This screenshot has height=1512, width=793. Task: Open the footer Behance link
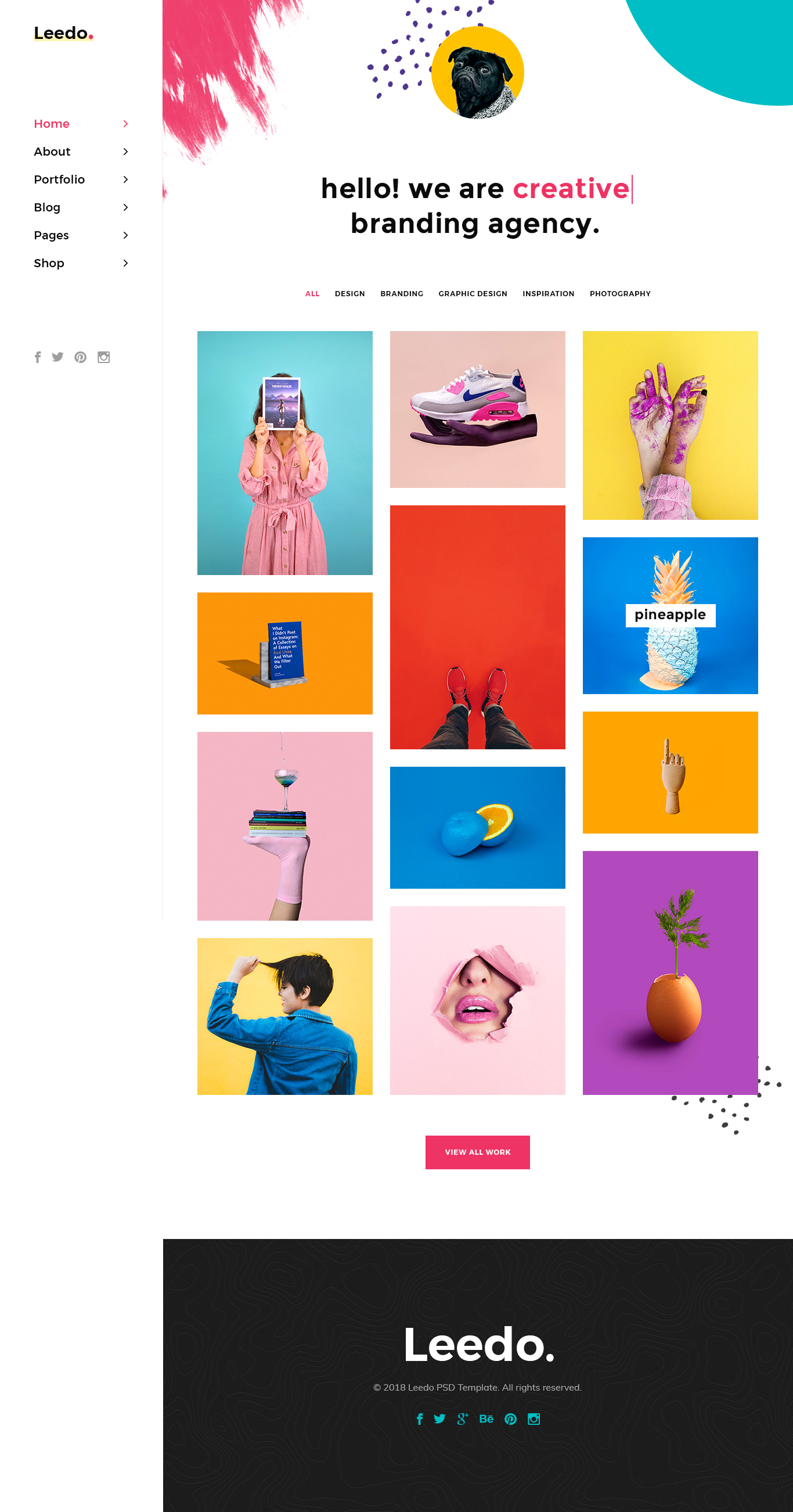pyautogui.click(x=486, y=1418)
